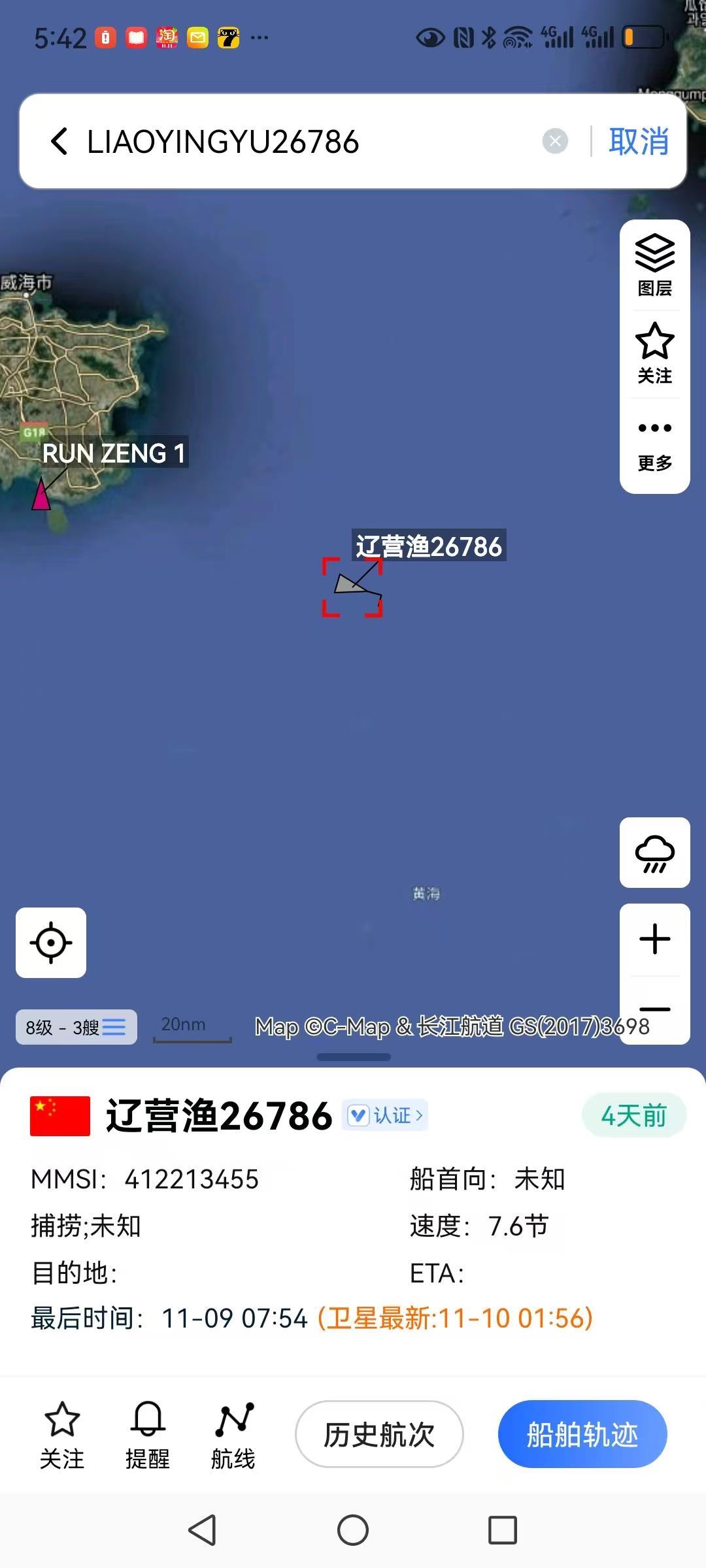Open the weather overlay cloud icon
The height and width of the screenshot is (1568, 706).
[x=654, y=854]
